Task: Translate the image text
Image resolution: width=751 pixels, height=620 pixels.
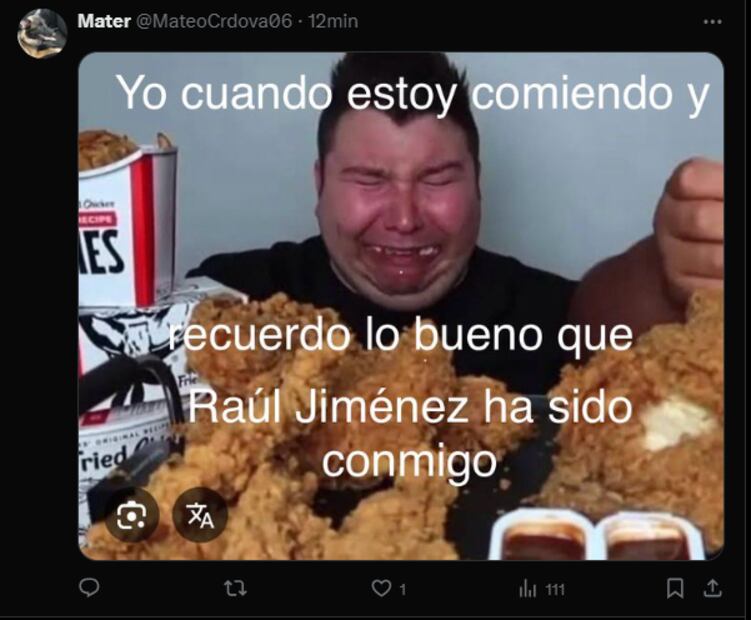Action: pyautogui.click(x=200, y=515)
